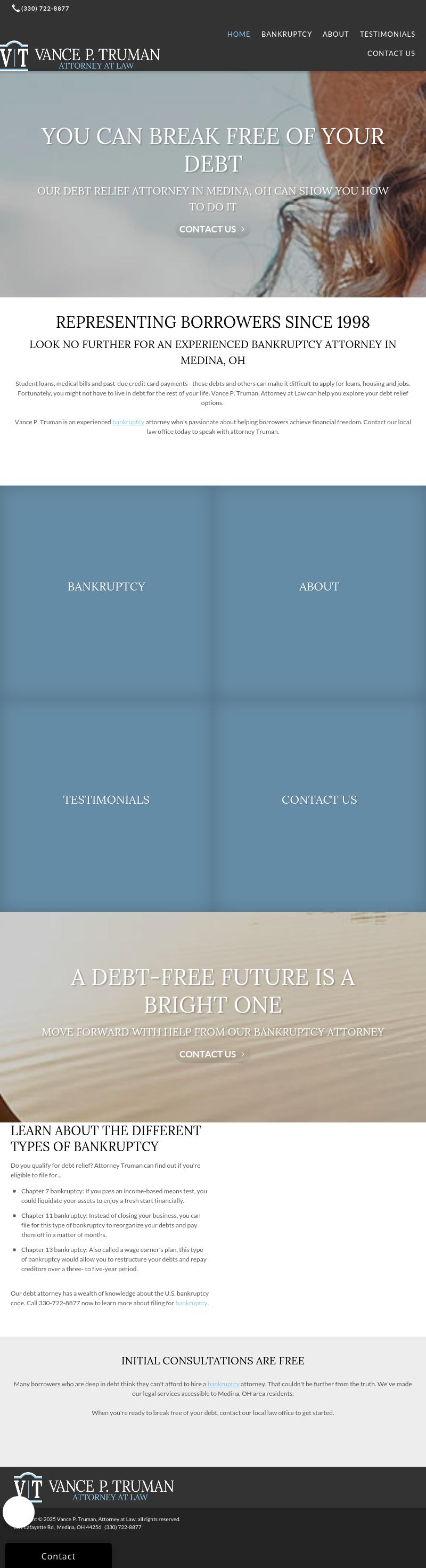This screenshot has width=426, height=1568.
Task: Tap Contact Us button under the break free headline
Action: pos(212,230)
